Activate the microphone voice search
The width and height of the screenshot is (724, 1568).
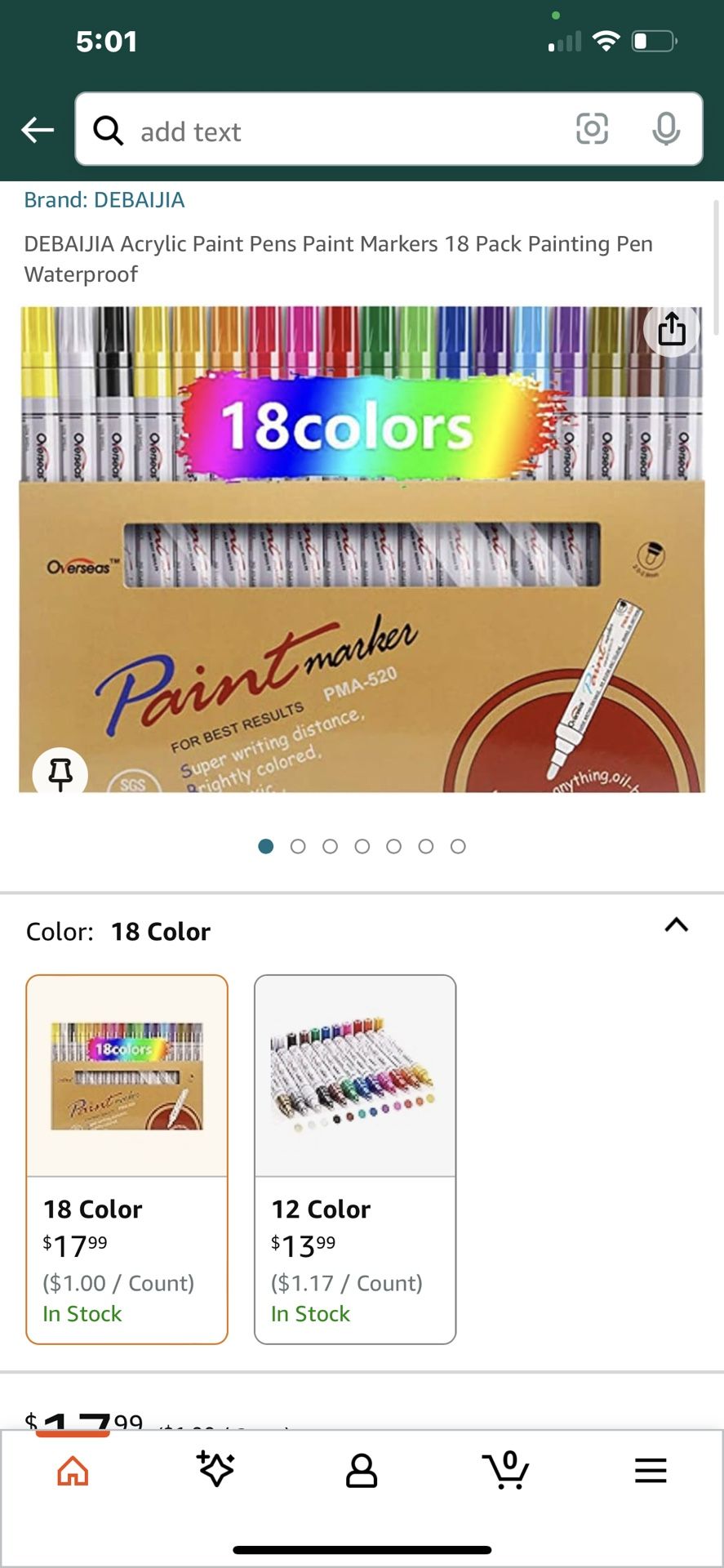click(x=667, y=130)
